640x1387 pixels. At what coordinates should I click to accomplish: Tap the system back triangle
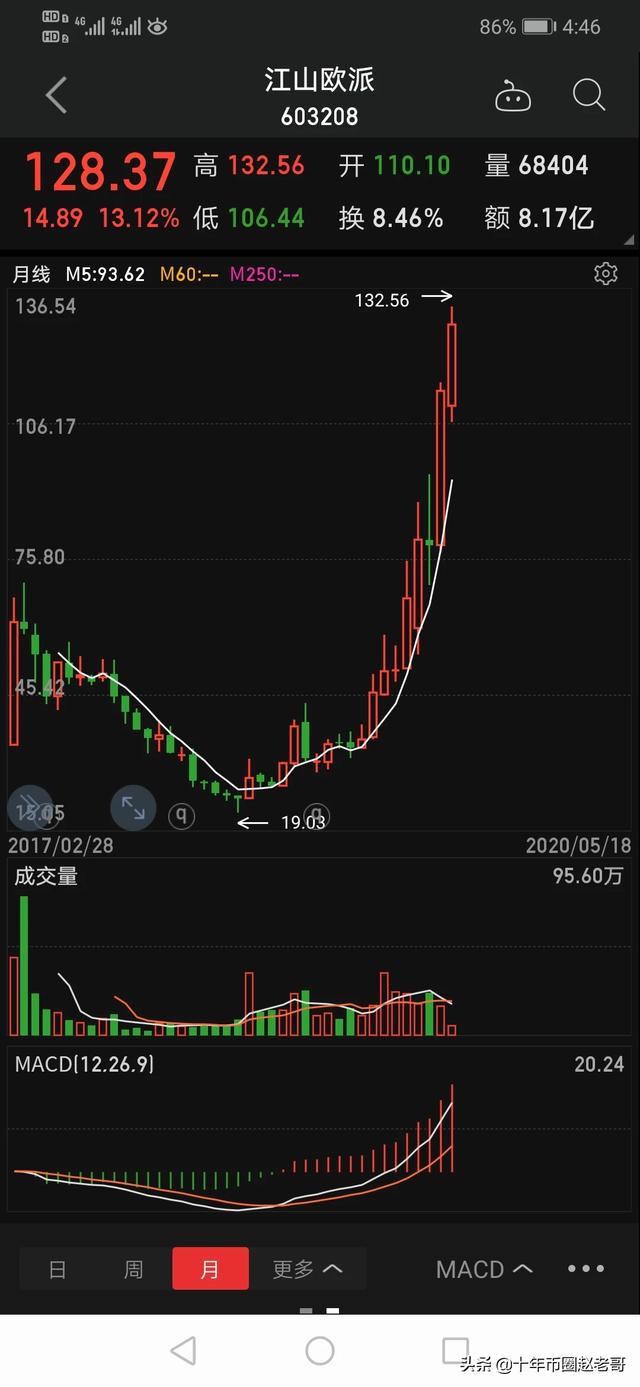(x=183, y=1351)
